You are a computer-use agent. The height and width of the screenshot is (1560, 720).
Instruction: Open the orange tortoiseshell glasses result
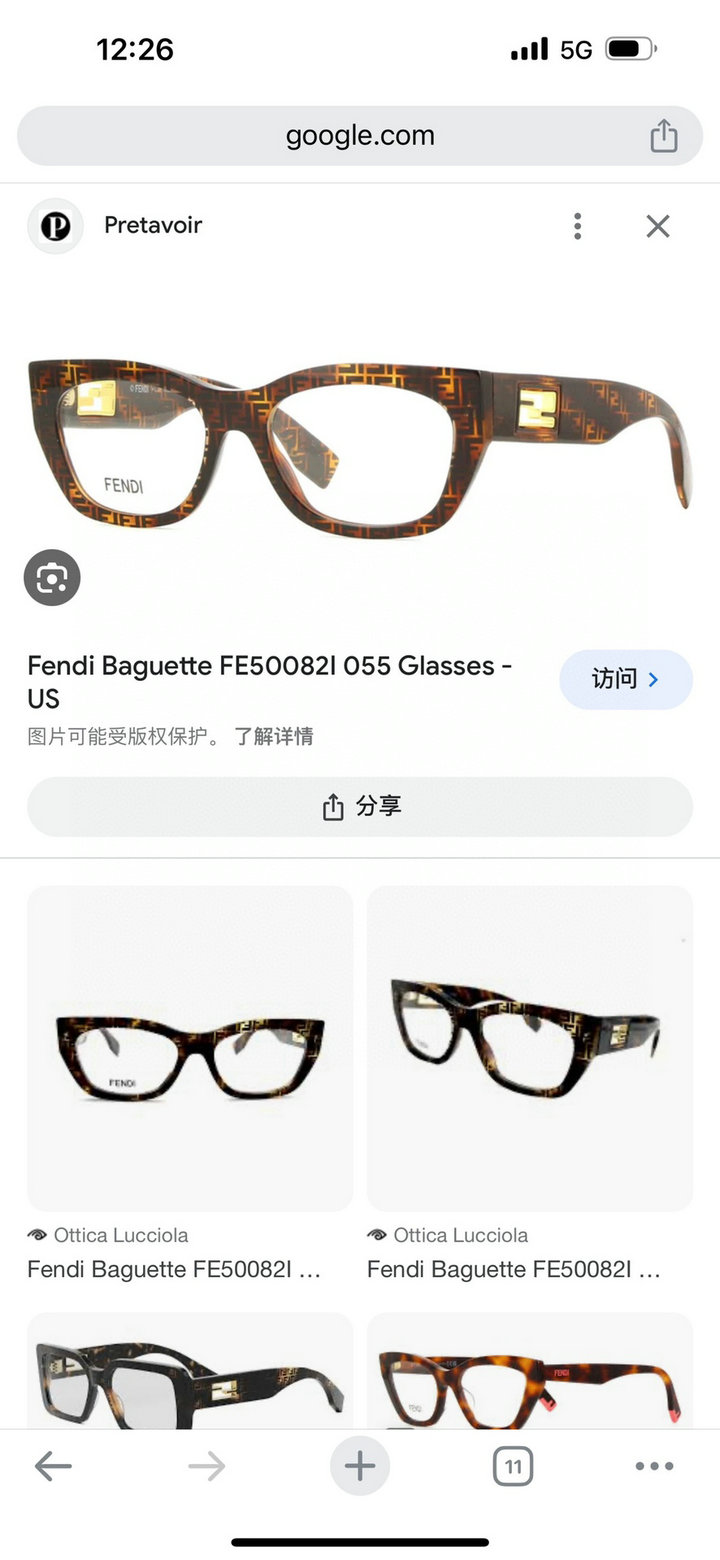(x=530, y=1370)
